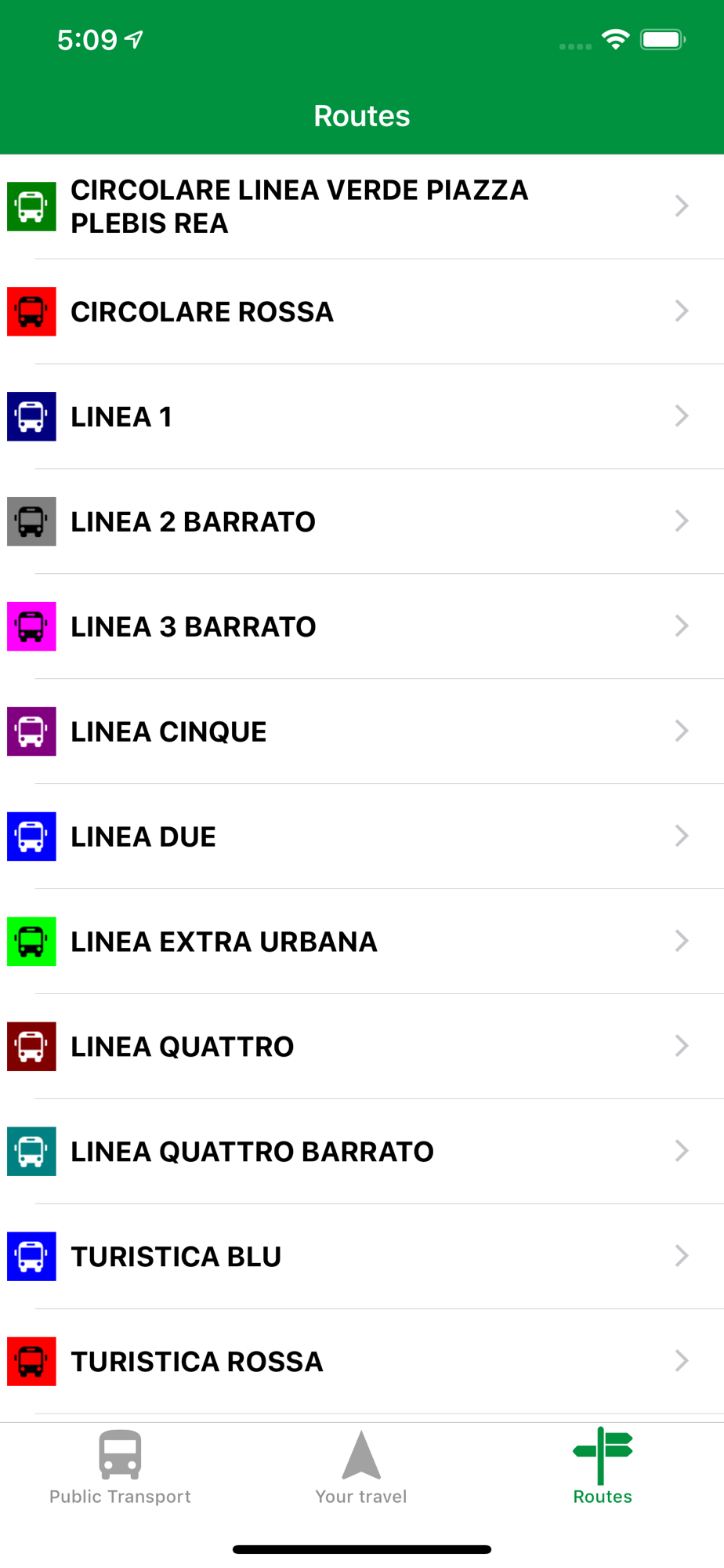View the Linea Extra Urbana route

[x=362, y=942]
